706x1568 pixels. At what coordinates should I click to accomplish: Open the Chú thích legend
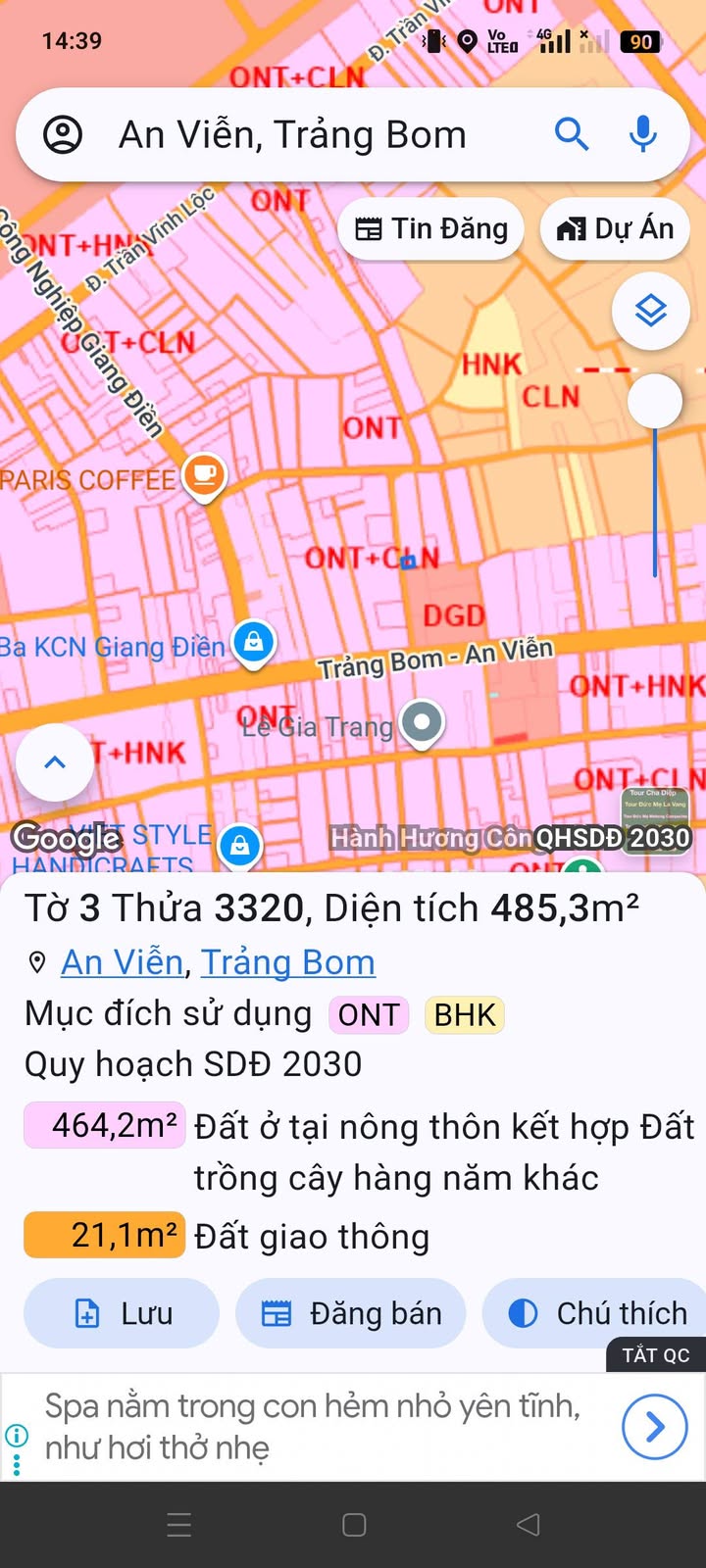point(594,1313)
